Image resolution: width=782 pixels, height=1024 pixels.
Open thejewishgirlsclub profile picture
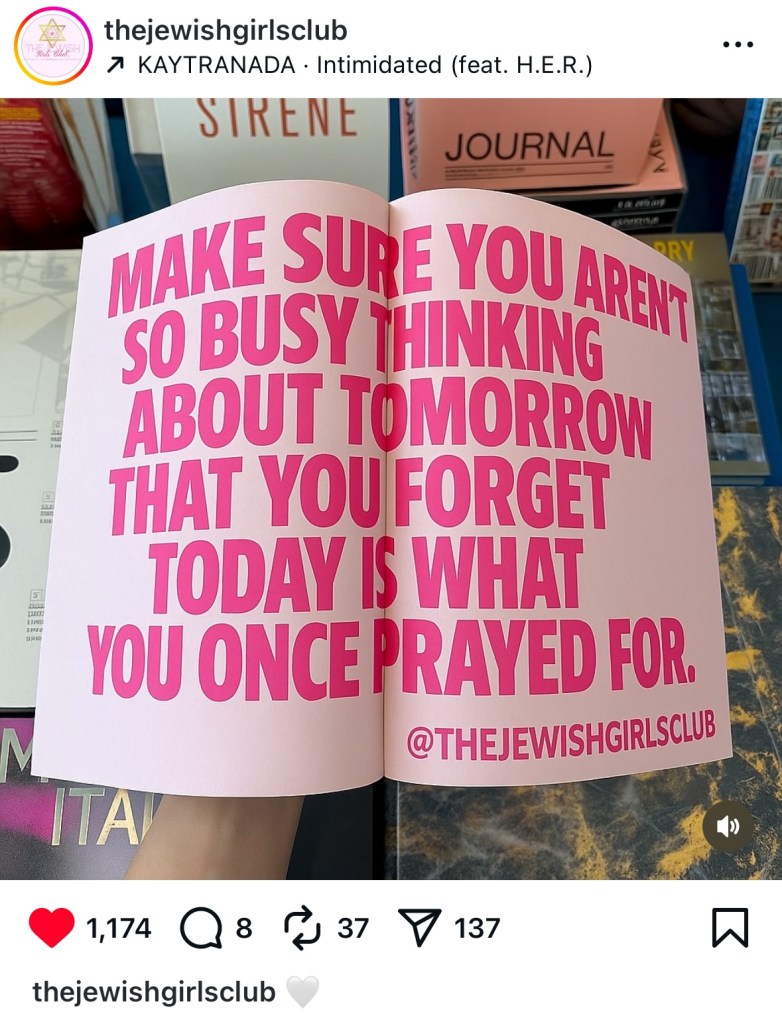tap(52, 46)
